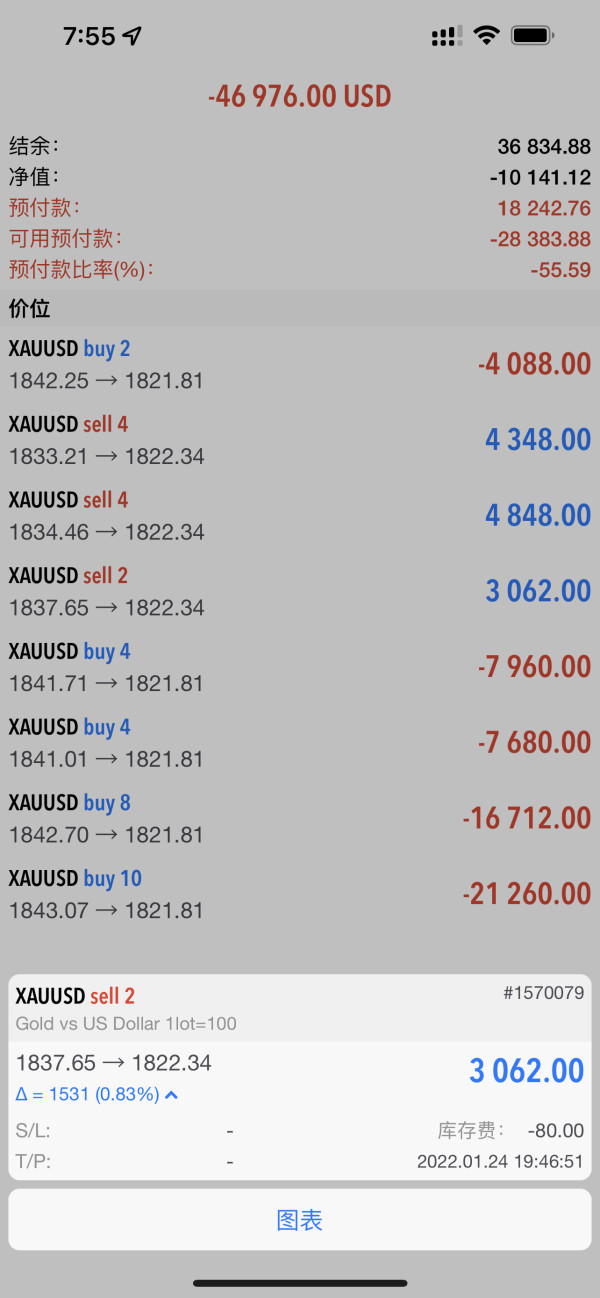Open the XAUUSD sell 4 position at 1834.46
Image resolution: width=600 pixels, height=1298 pixels.
click(300, 516)
